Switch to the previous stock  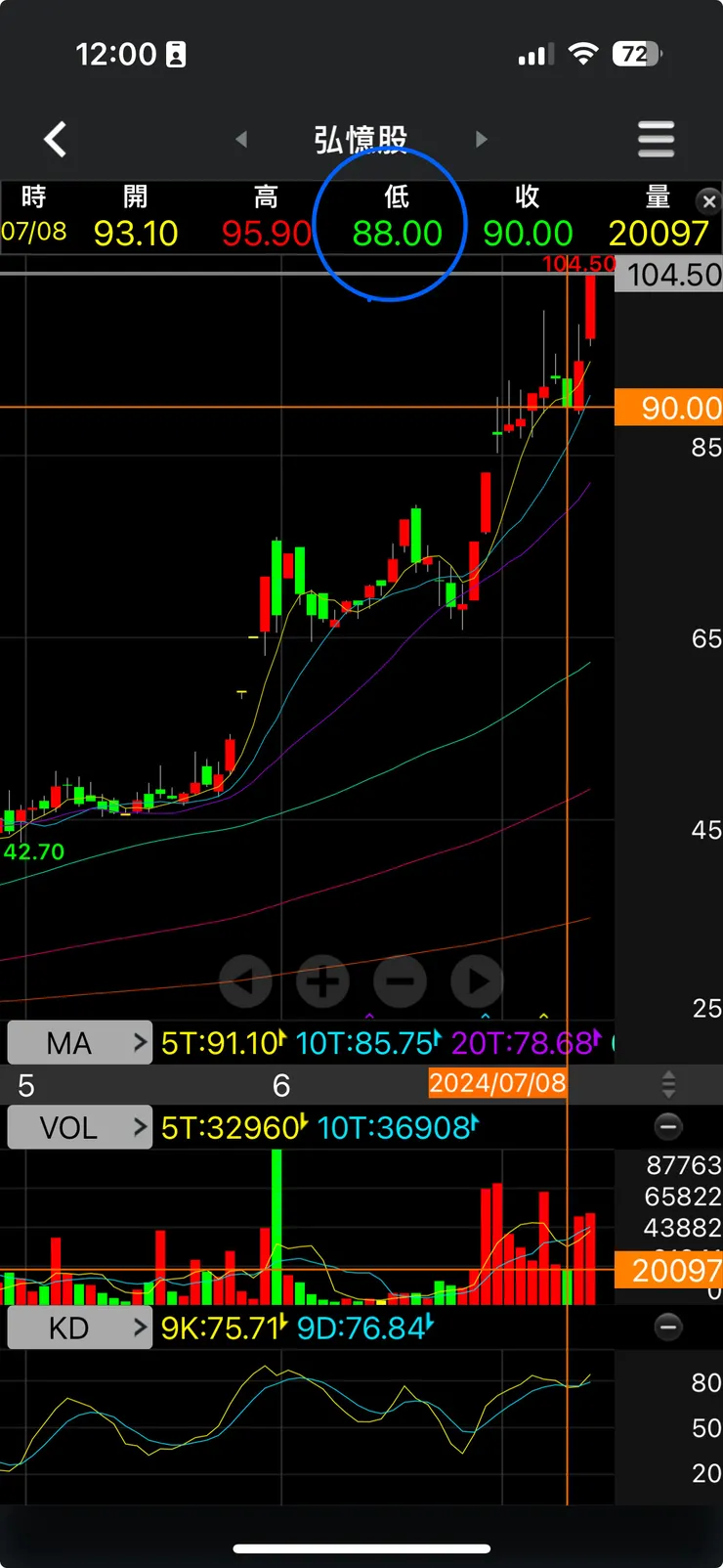(x=241, y=140)
